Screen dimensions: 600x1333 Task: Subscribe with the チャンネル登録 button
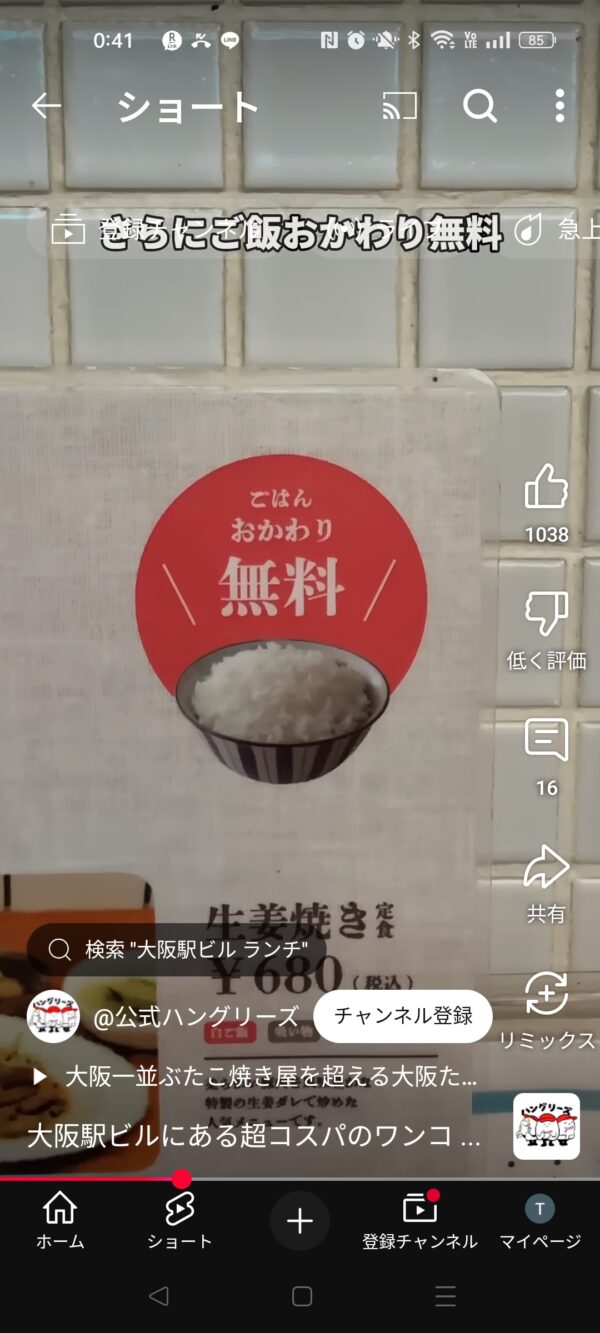tap(402, 1016)
